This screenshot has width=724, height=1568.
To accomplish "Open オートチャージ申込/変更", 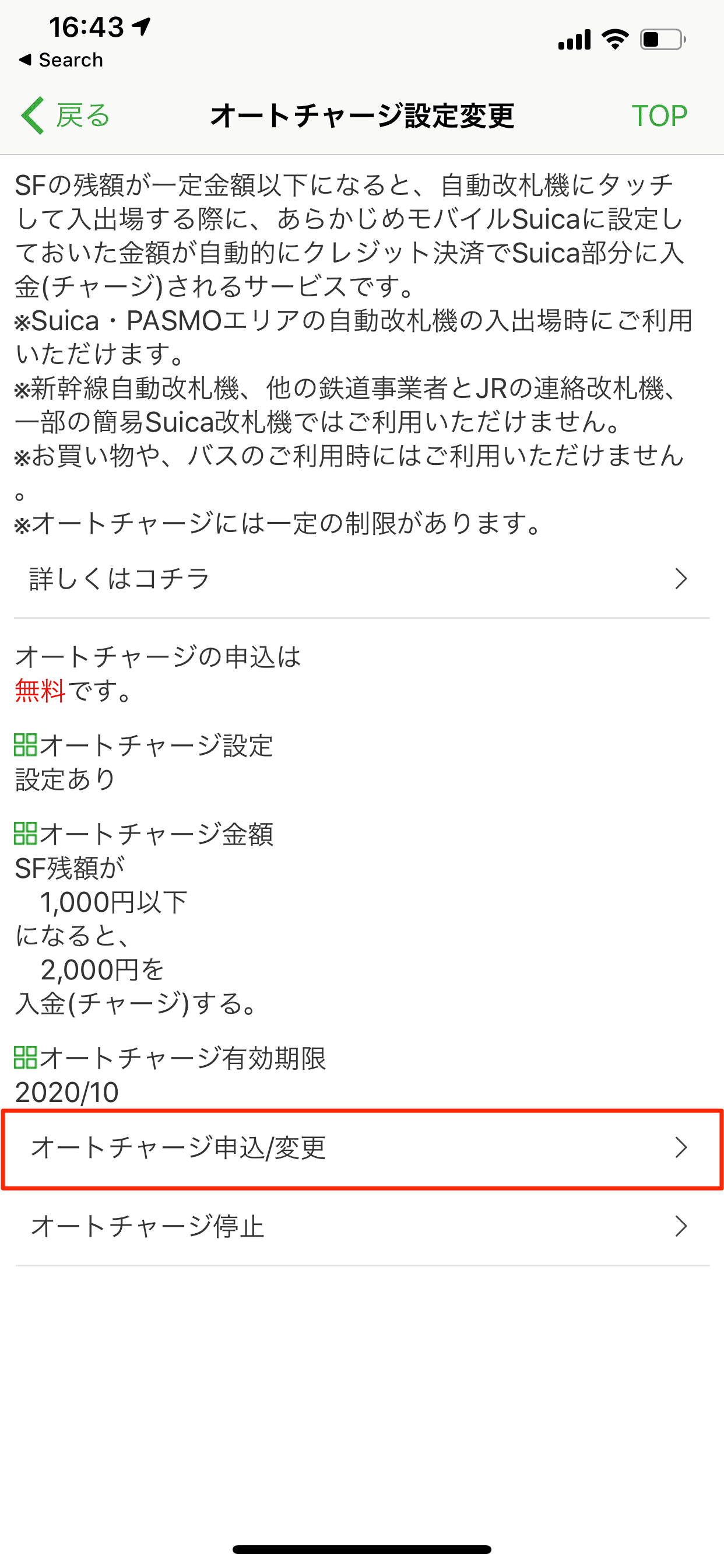I will click(362, 1148).
